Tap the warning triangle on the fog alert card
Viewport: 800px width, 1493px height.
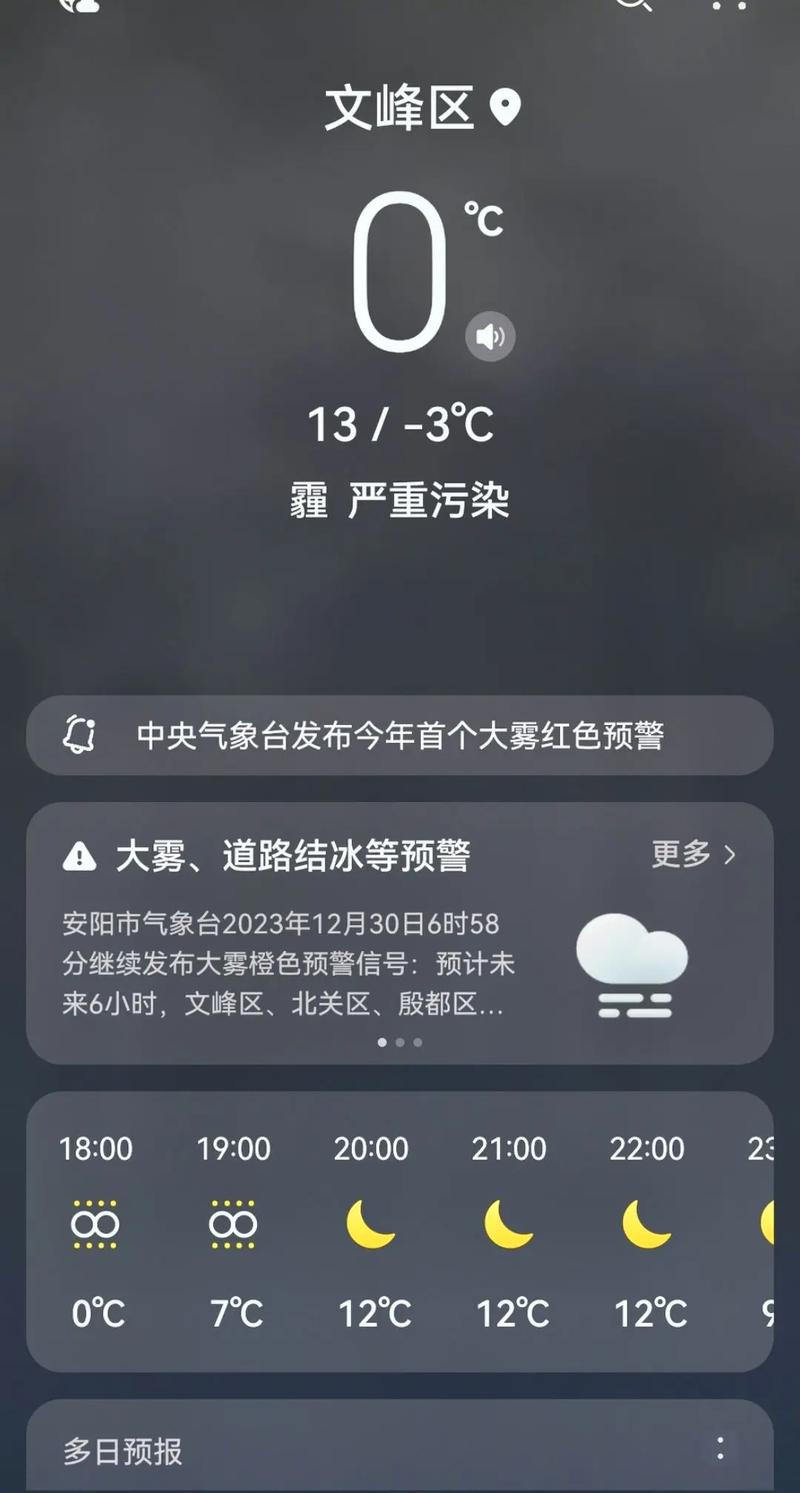(x=78, y=855)
